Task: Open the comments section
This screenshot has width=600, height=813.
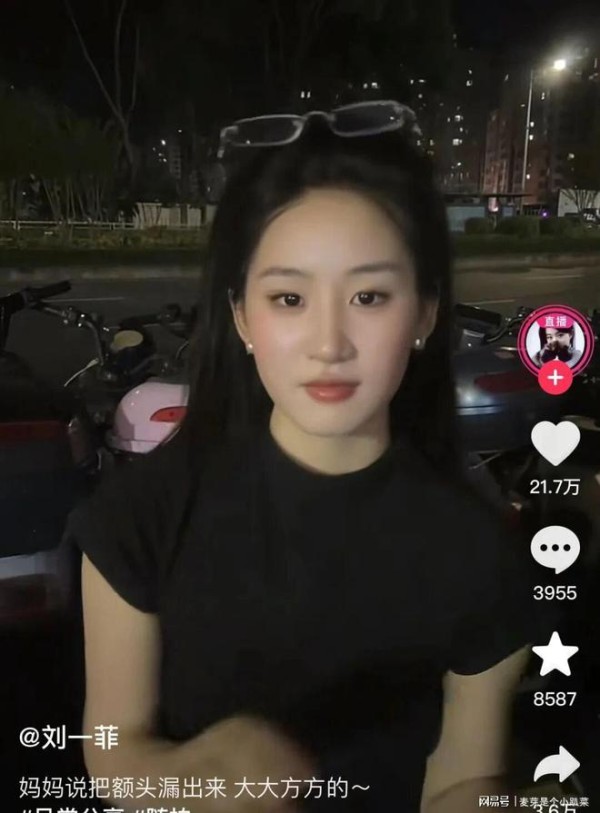Action: (x=555, y=550)
